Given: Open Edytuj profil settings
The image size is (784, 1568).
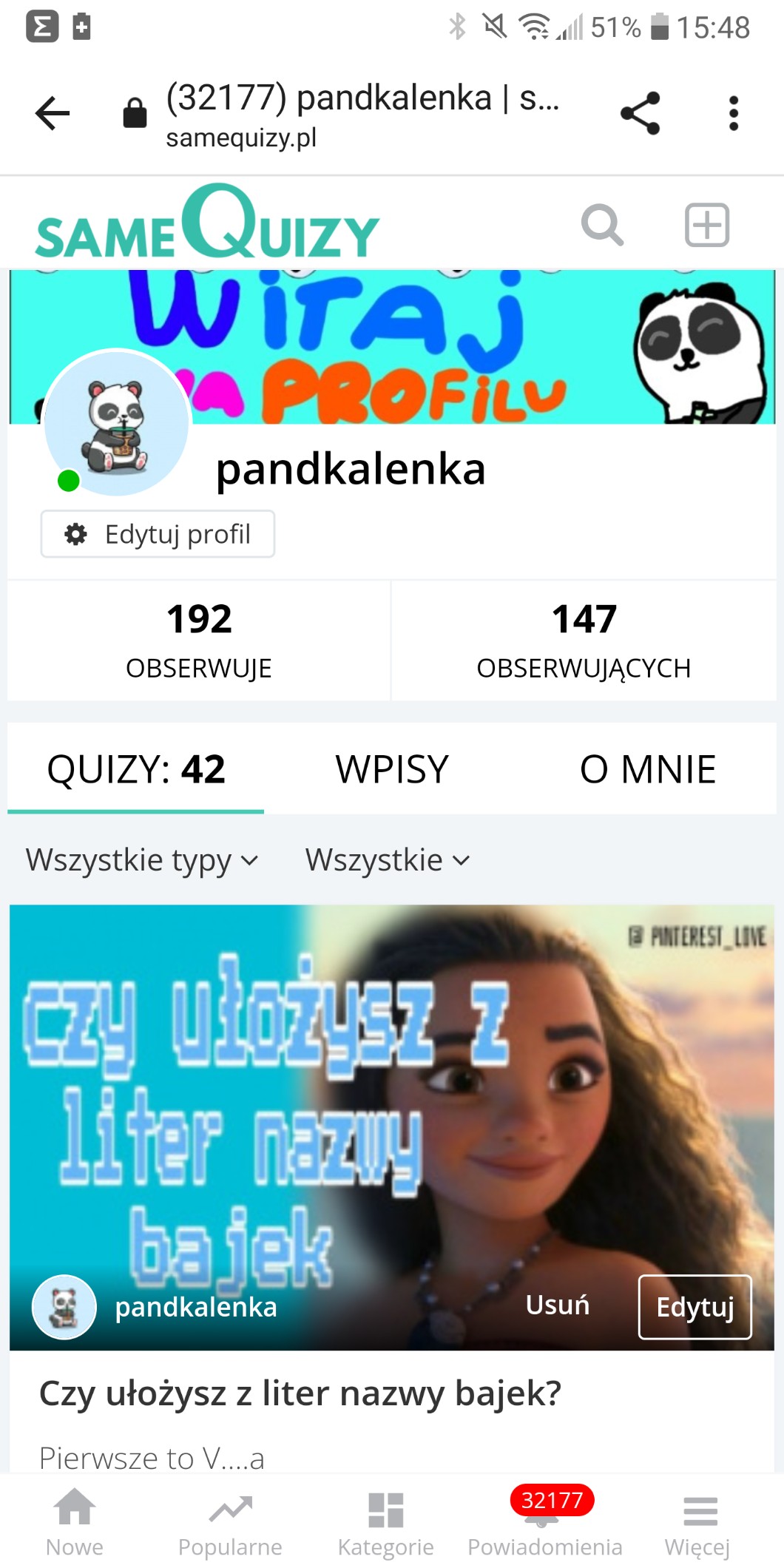Looking at the screenshot, I should [158, 534].
